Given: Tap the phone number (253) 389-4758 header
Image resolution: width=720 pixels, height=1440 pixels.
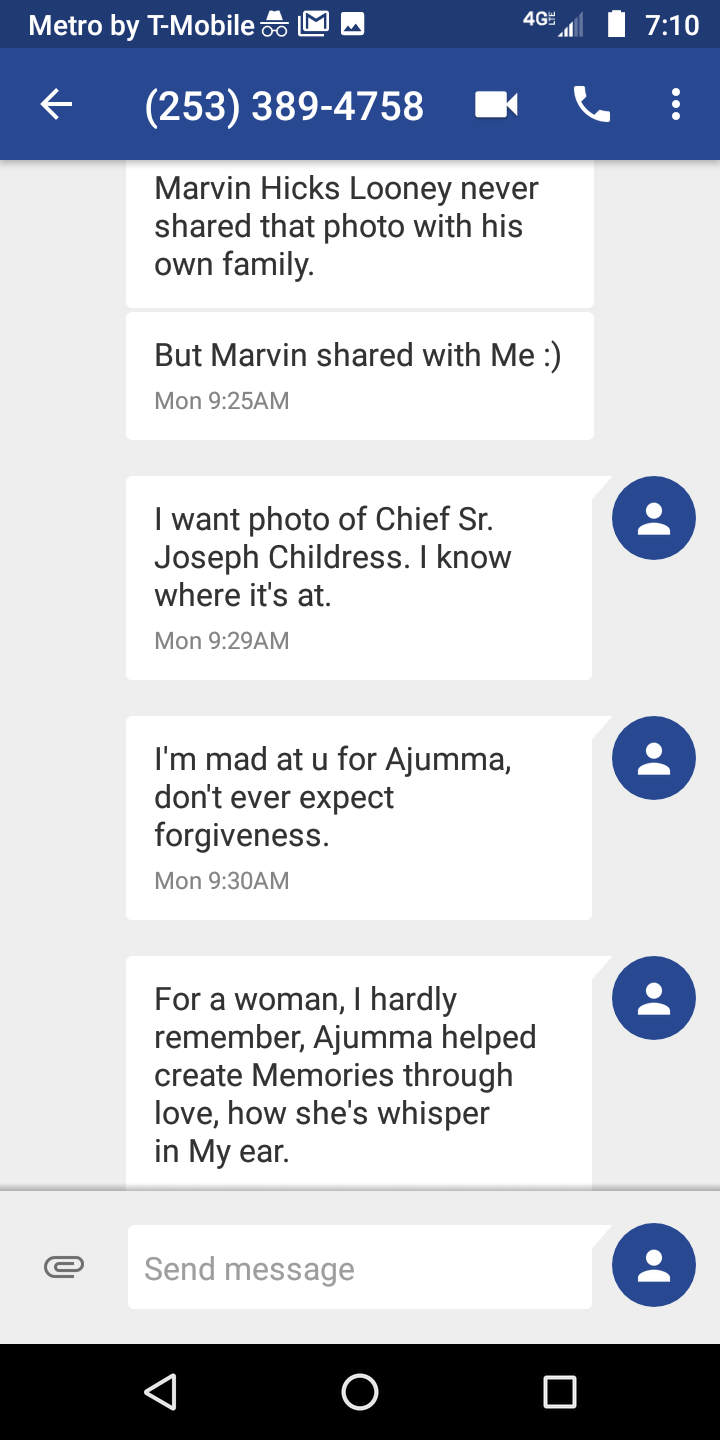Looking at the screenshot, I should pos(284,104).
